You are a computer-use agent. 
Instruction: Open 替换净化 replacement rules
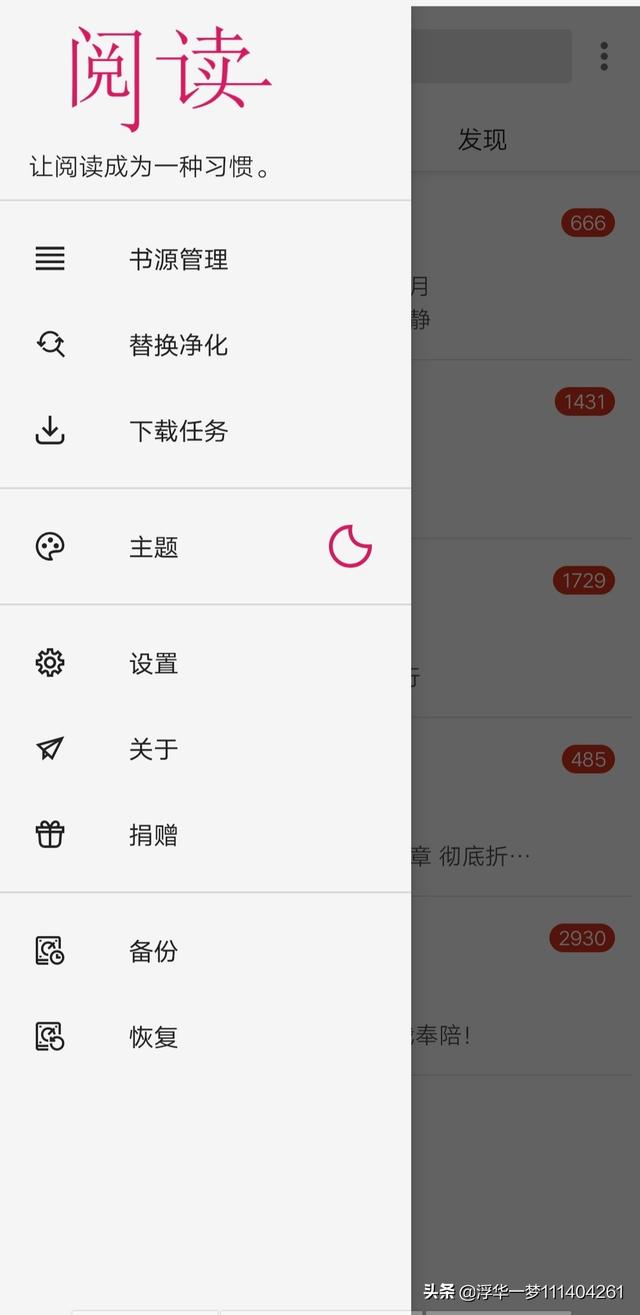pyautogui.click(x=178, y=346)
